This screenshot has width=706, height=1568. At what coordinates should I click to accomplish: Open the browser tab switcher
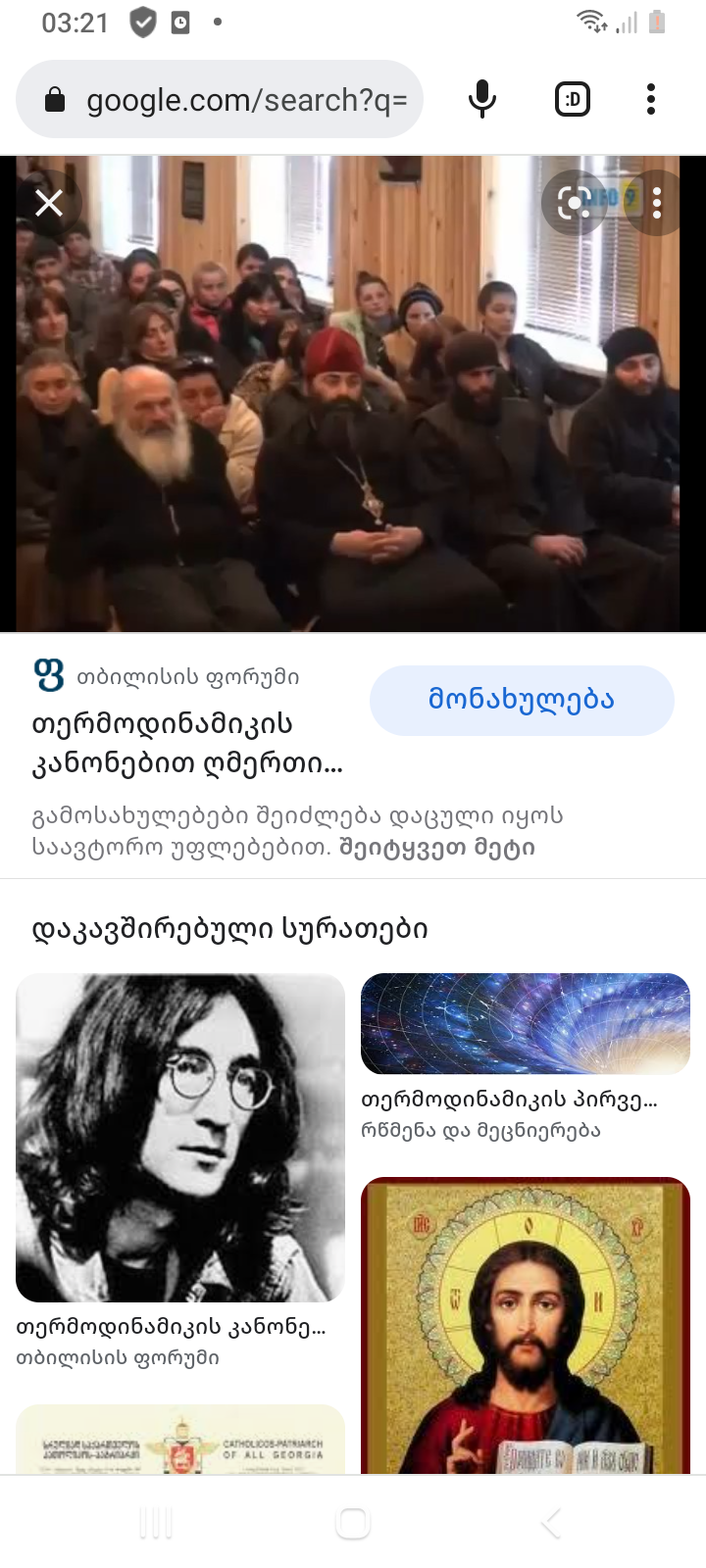pyautogui.click(x=573, y=99)
